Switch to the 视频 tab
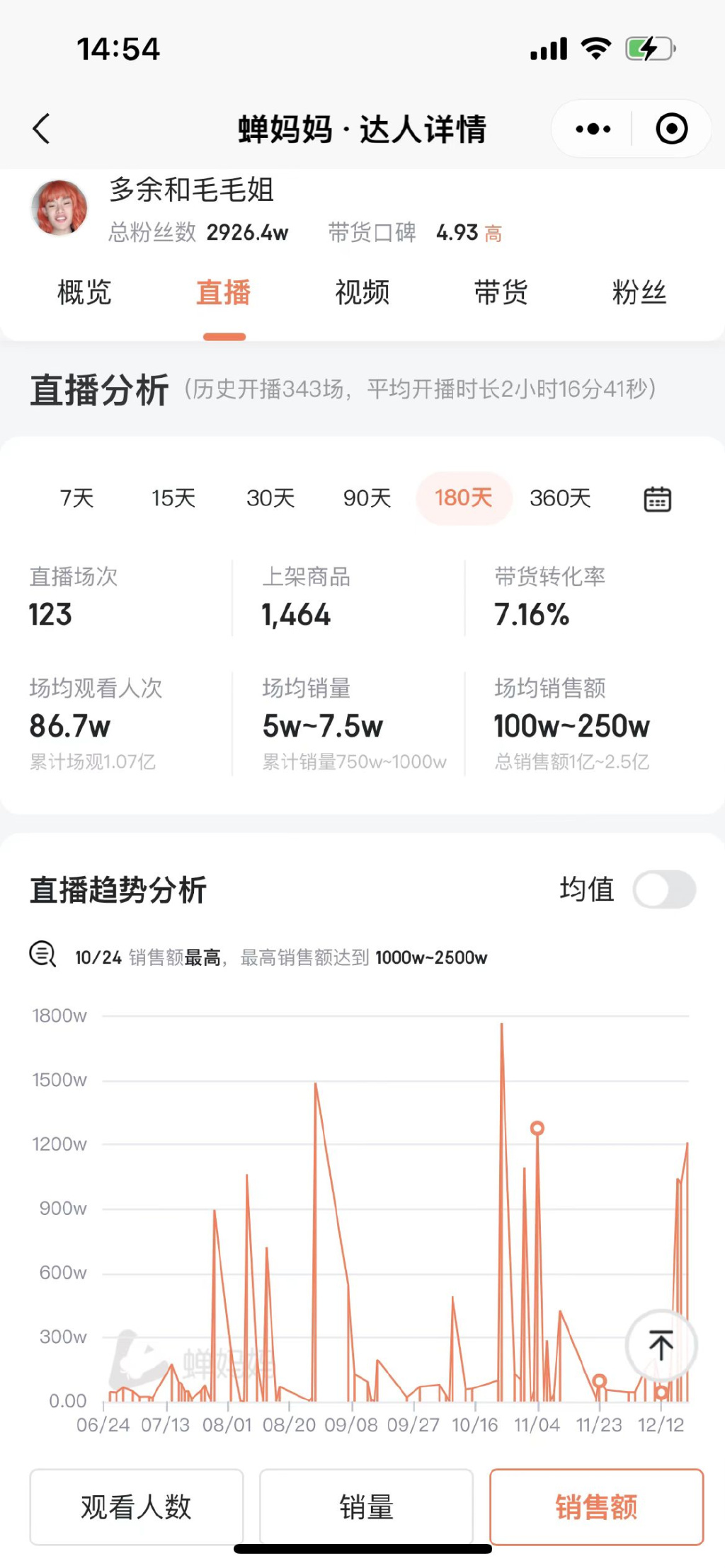Viewport: 725px width, 1568px height. (362, 292)
